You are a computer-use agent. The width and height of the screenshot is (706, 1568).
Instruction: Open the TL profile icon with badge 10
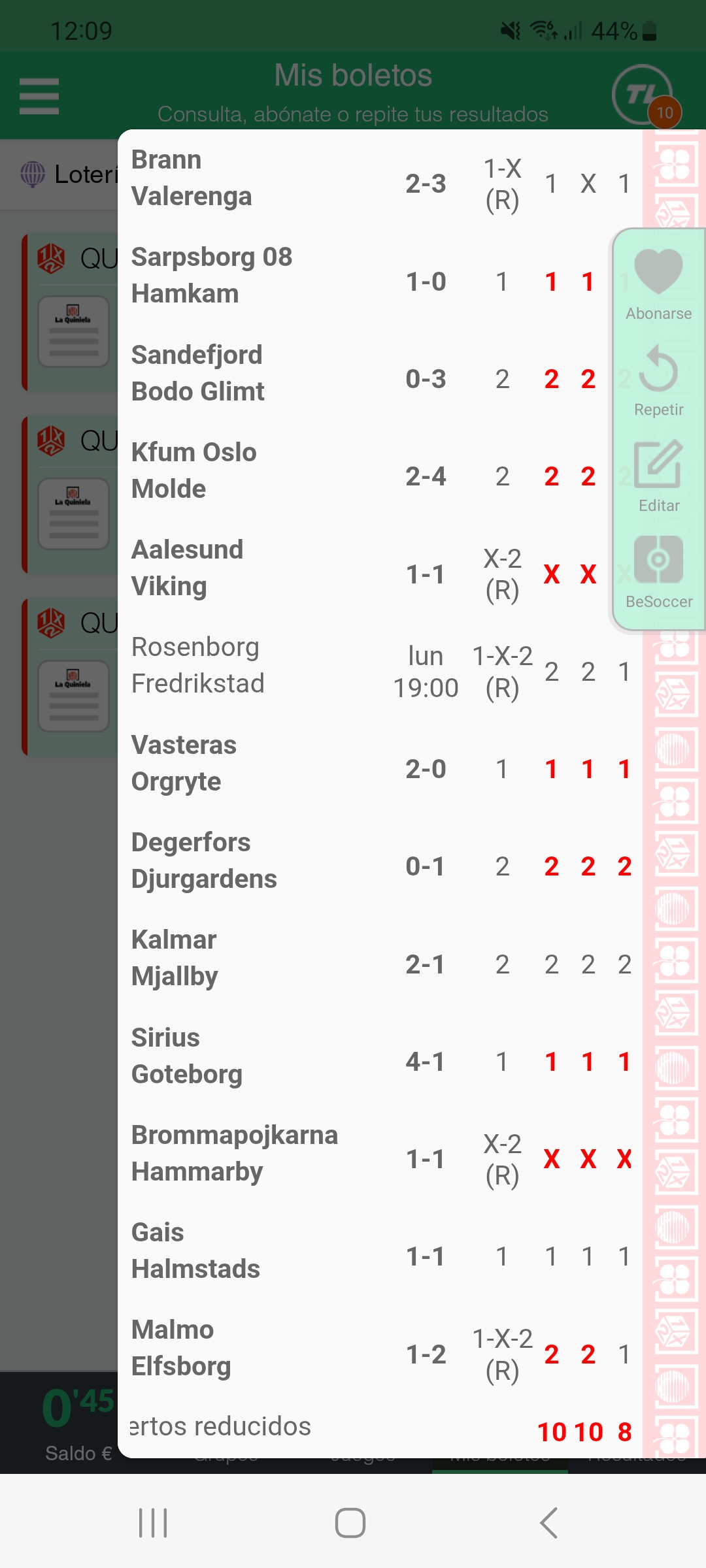click(x=645, y=96)
